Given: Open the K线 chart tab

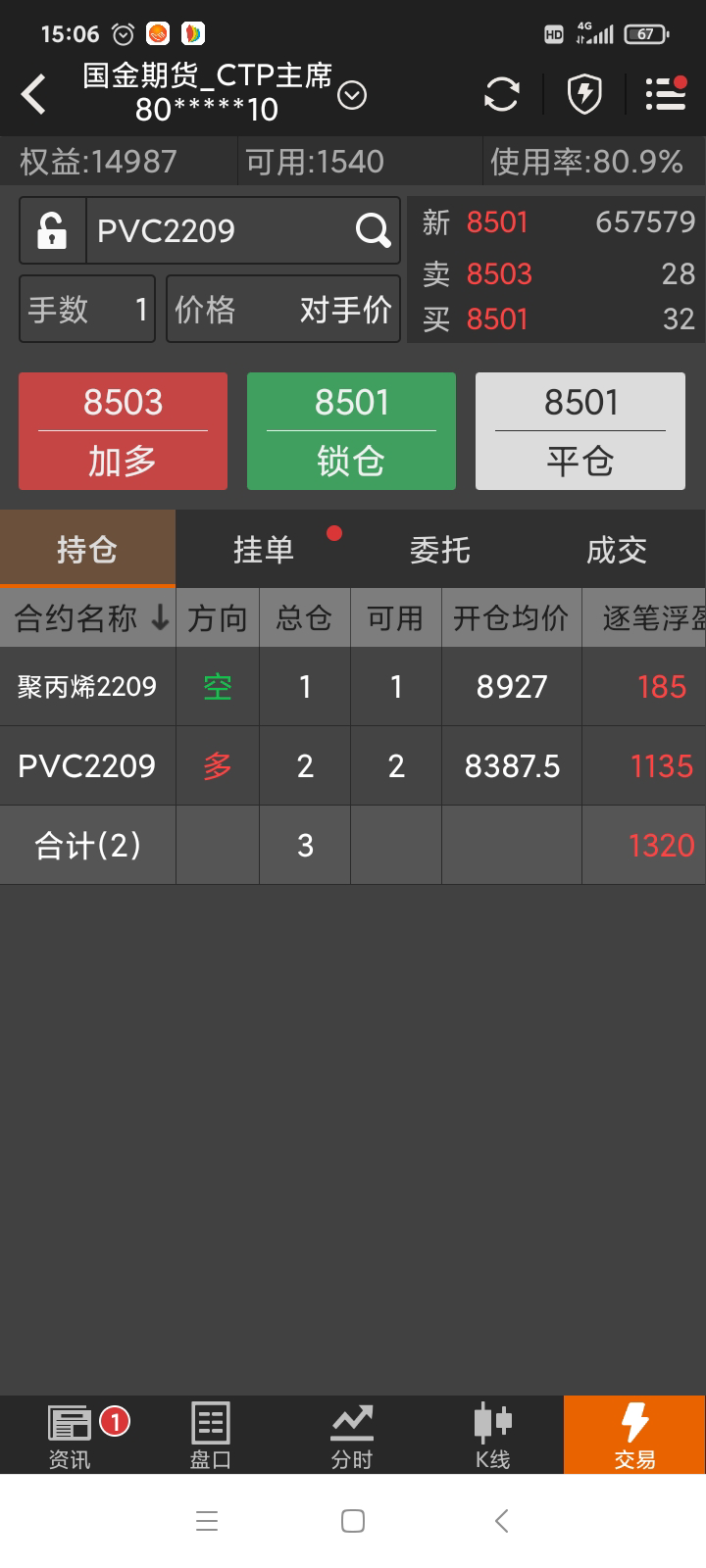Looking at the screenshot, I should (x=492, y=1436).
